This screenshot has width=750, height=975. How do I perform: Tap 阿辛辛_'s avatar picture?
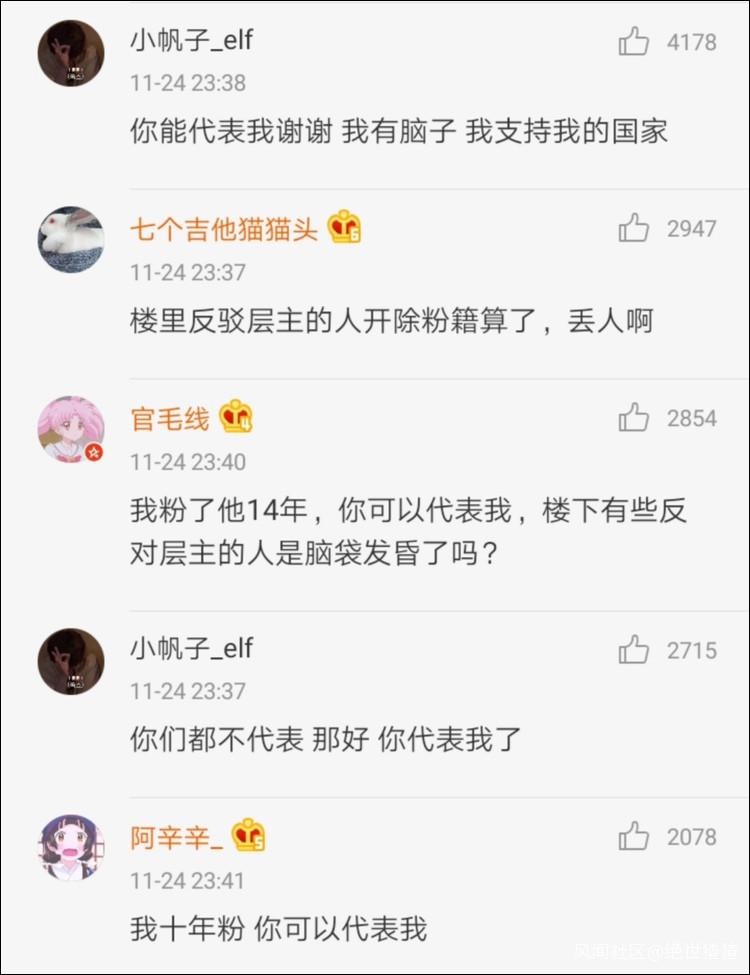pos(71,847)
